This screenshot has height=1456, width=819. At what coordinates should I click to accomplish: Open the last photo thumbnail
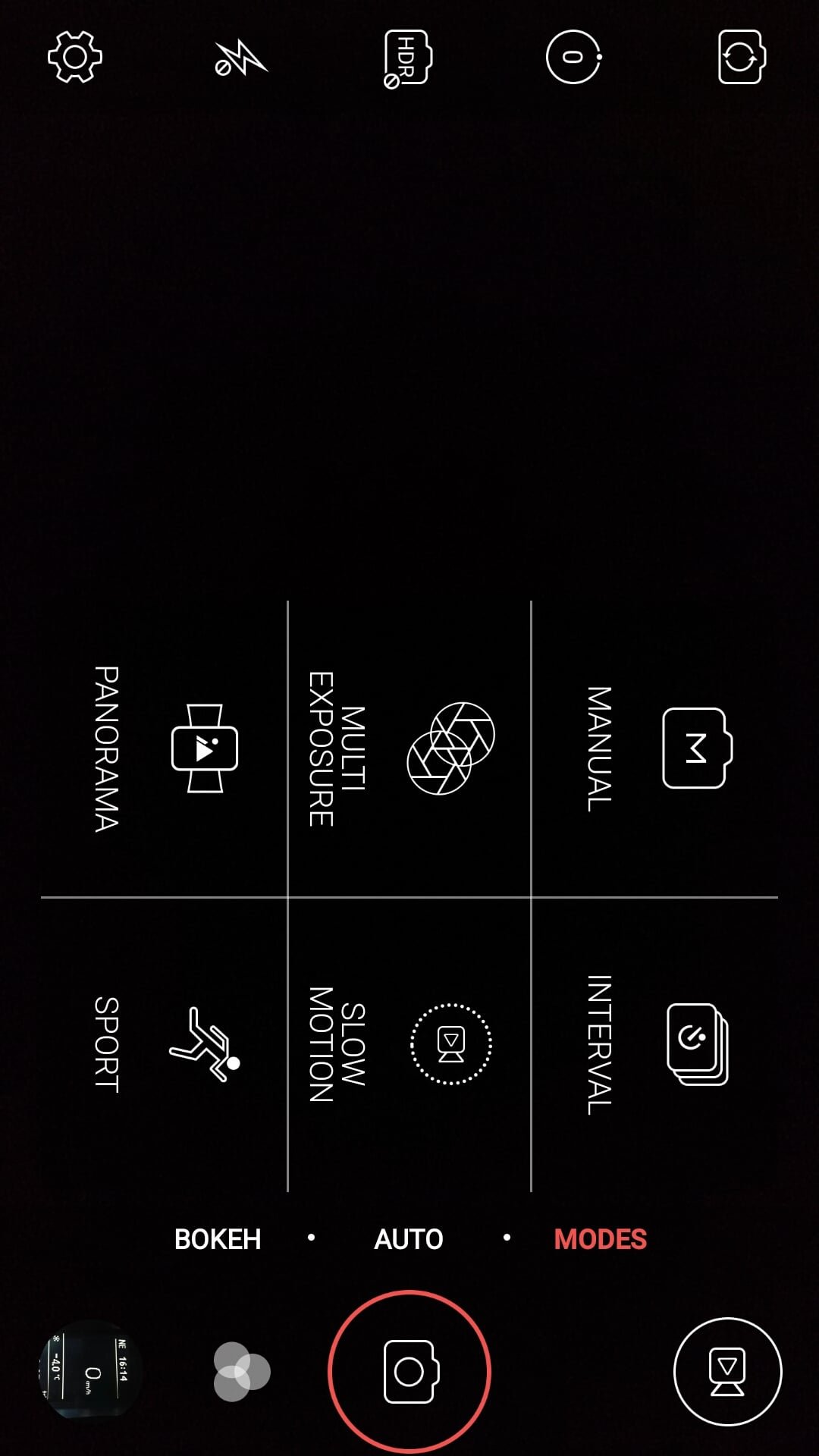[x=91, y=1371]
